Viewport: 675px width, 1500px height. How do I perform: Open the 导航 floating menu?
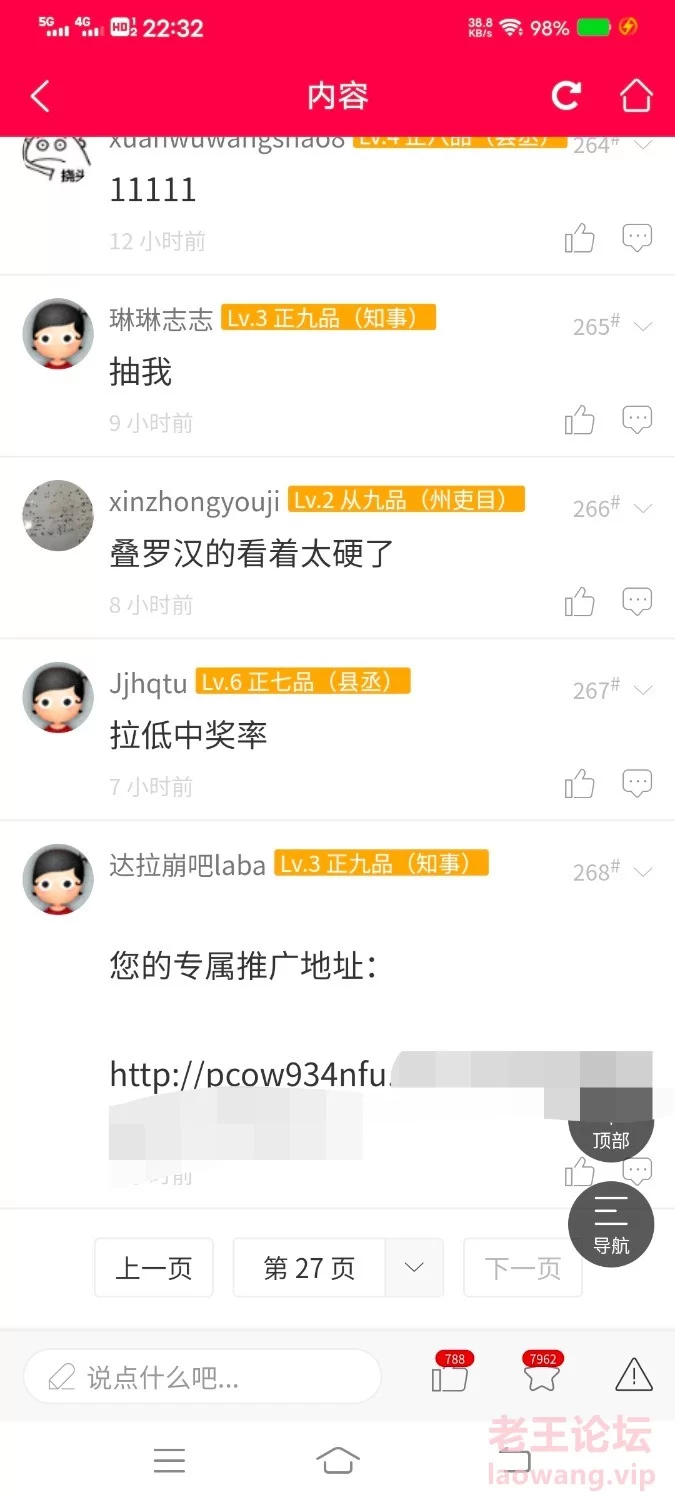pyautogui.click(x=611, y=1225)
